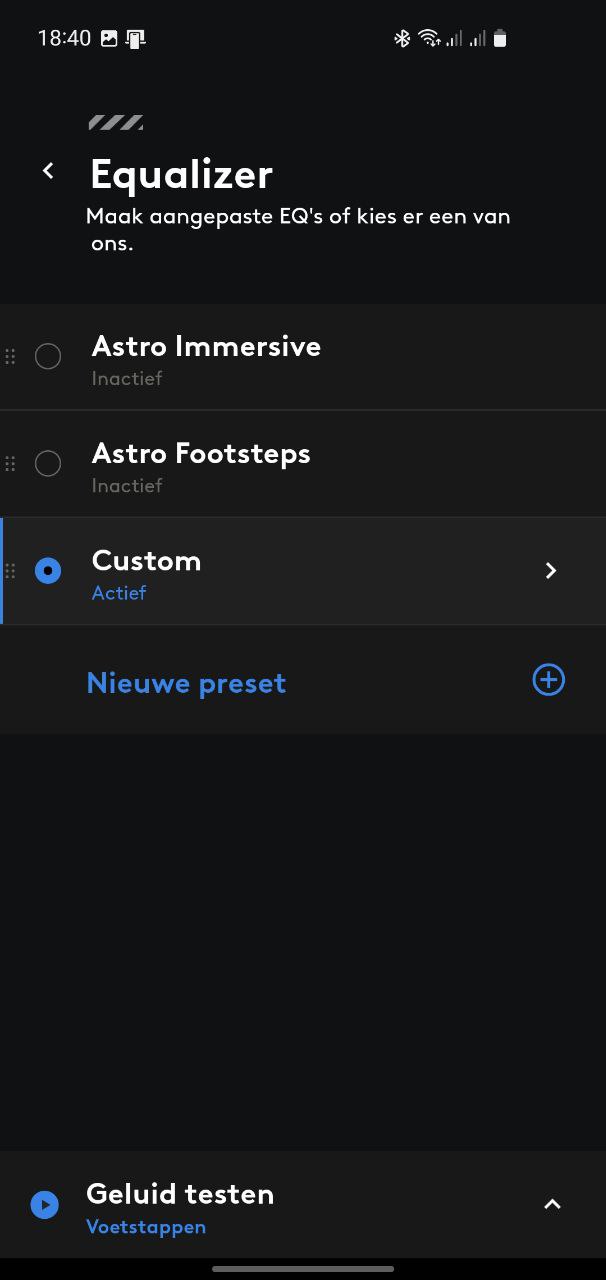The image size is (606, 1280).
Task: Tap the Nieuwe preset link text
Action: pyautogui.click(x=186, y=683)
